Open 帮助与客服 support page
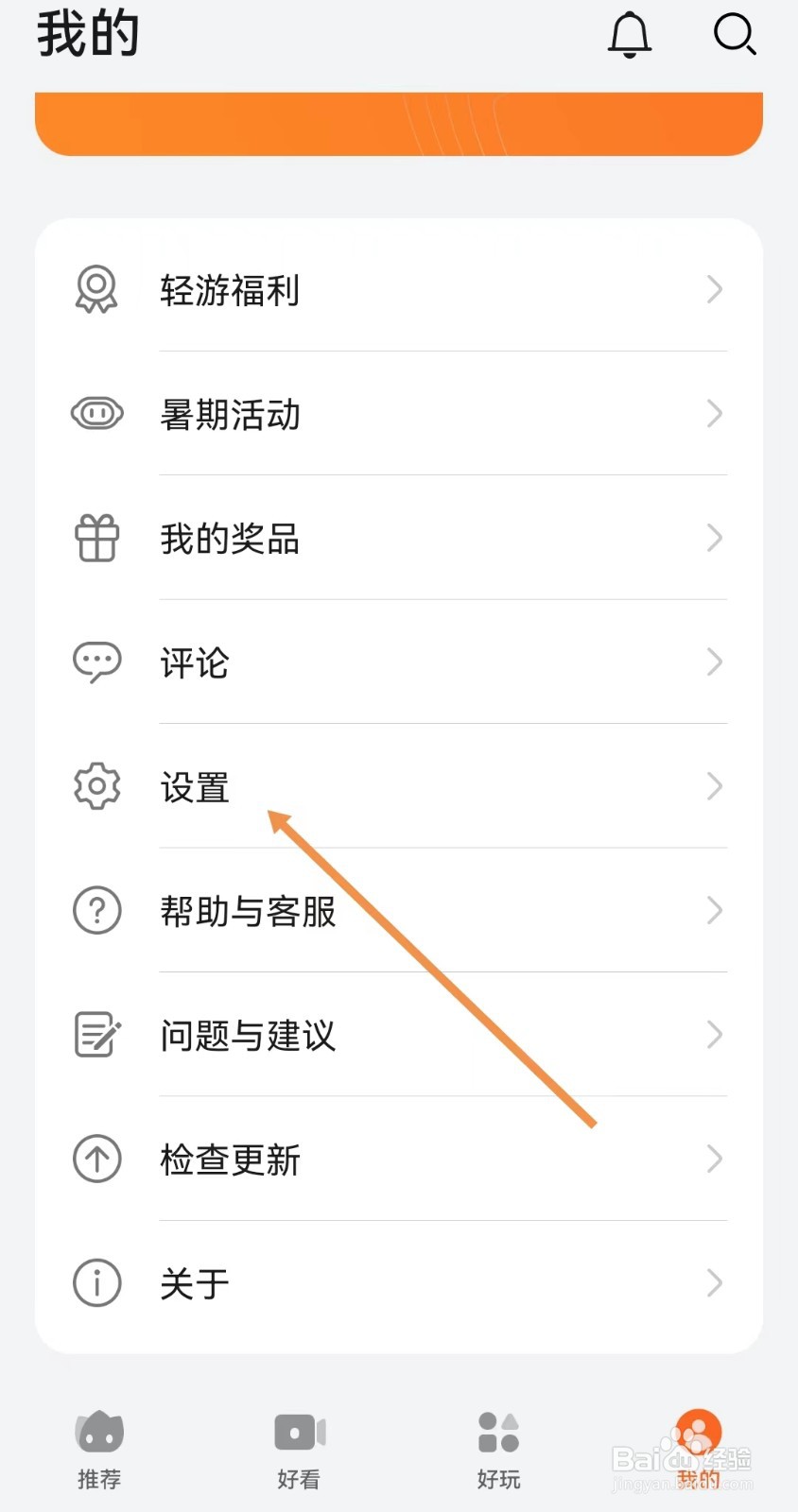 (248, 910)
